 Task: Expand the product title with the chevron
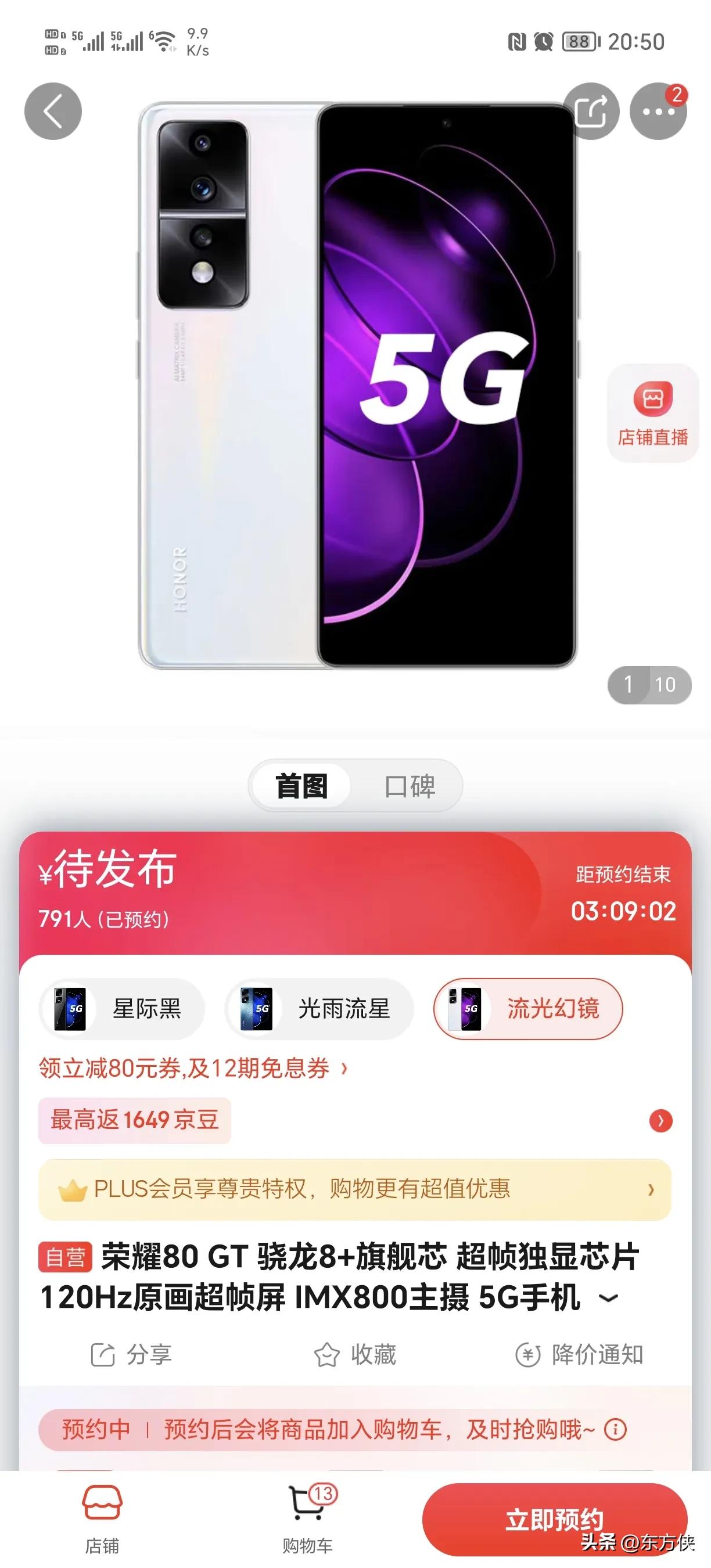pyautogui.click(x=608, y=1299)
